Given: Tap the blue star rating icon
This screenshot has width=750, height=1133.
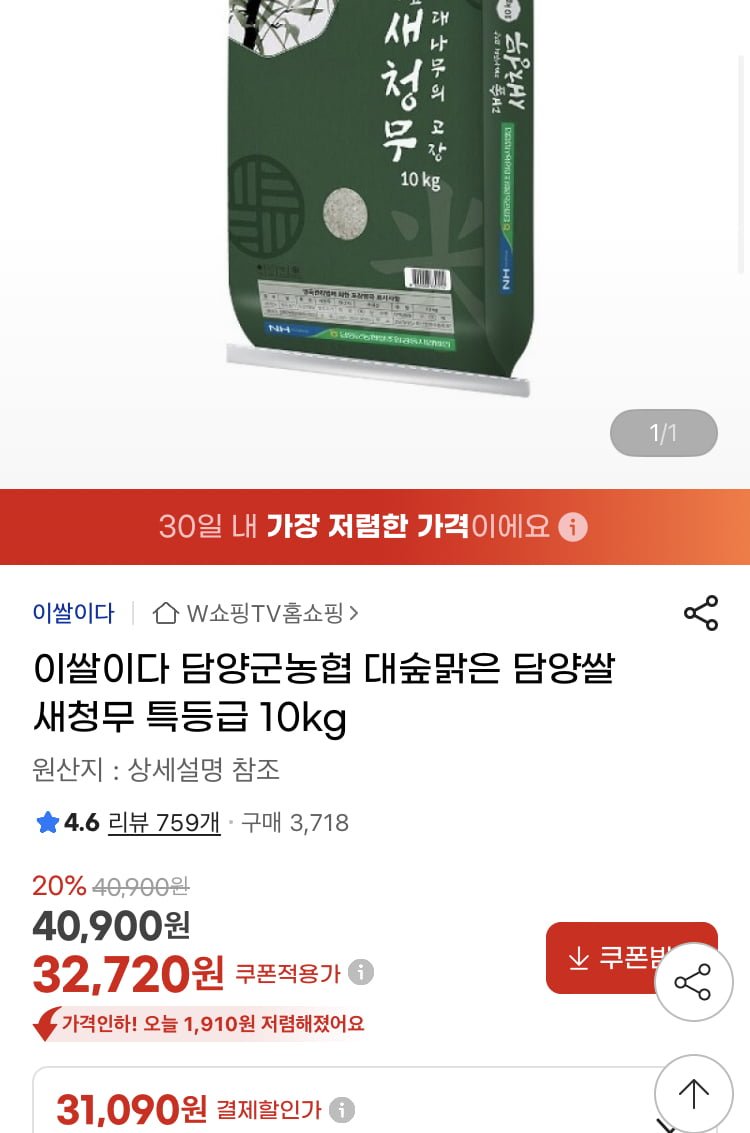Looking at the screenshot, I should (46, 821).
